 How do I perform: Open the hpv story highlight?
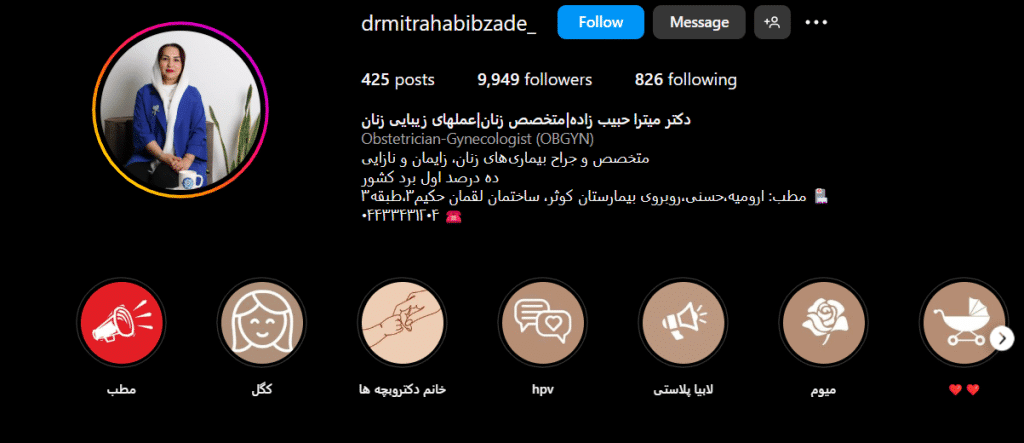pos(541,321)
